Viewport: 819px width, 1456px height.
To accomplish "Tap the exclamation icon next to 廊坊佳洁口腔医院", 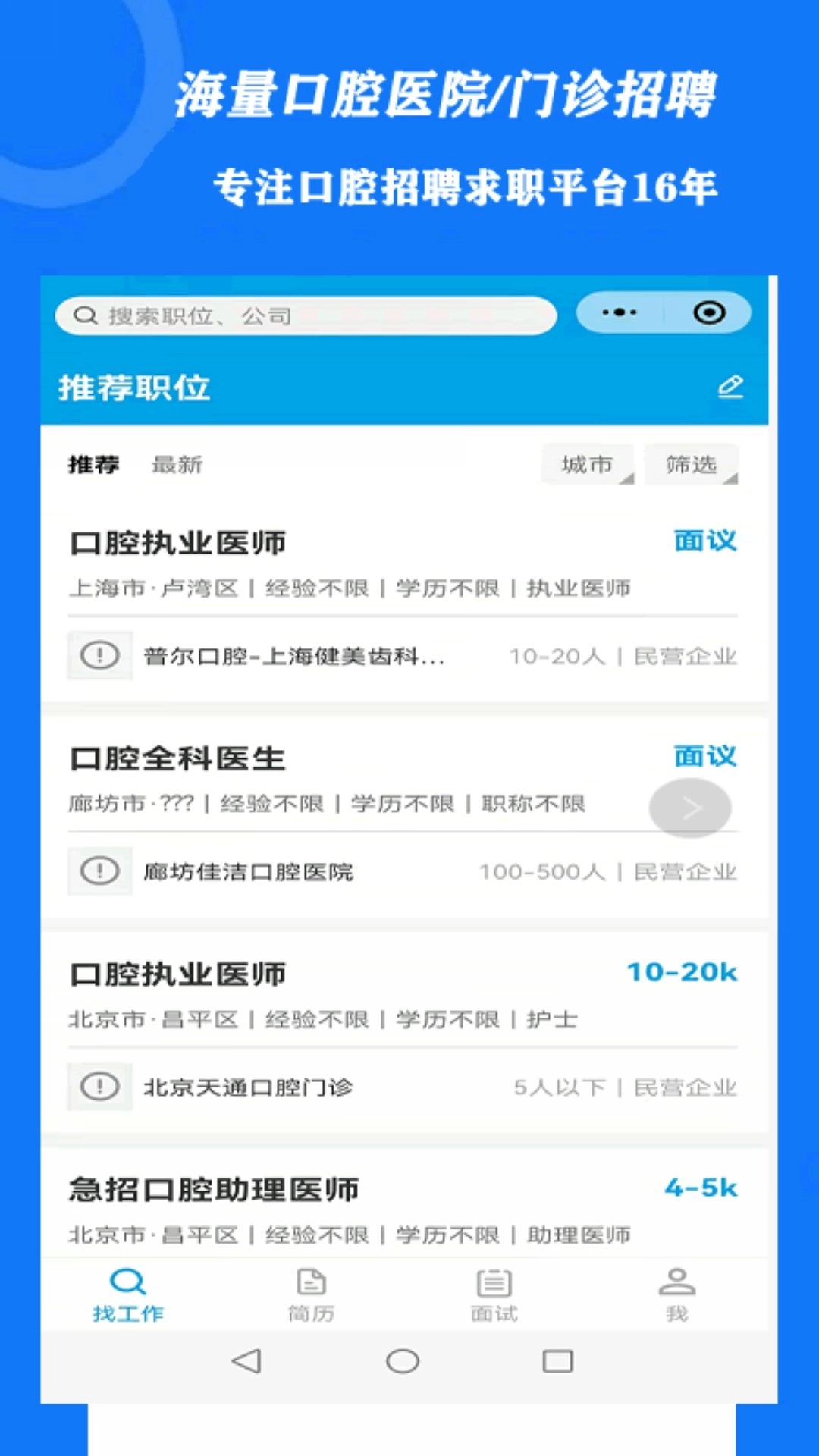I will (99, 872).
